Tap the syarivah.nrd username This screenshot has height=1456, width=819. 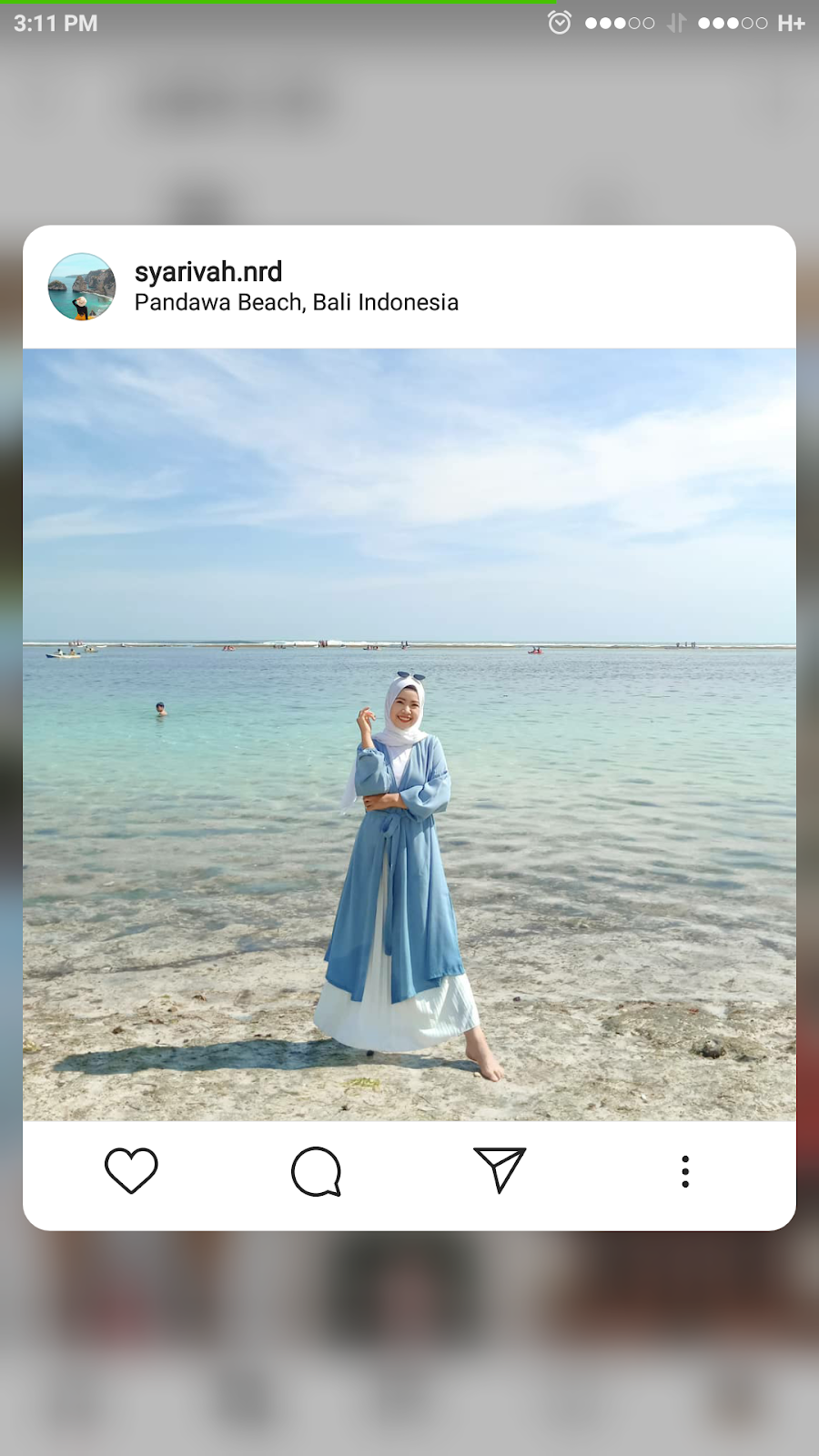pos(208,271)
